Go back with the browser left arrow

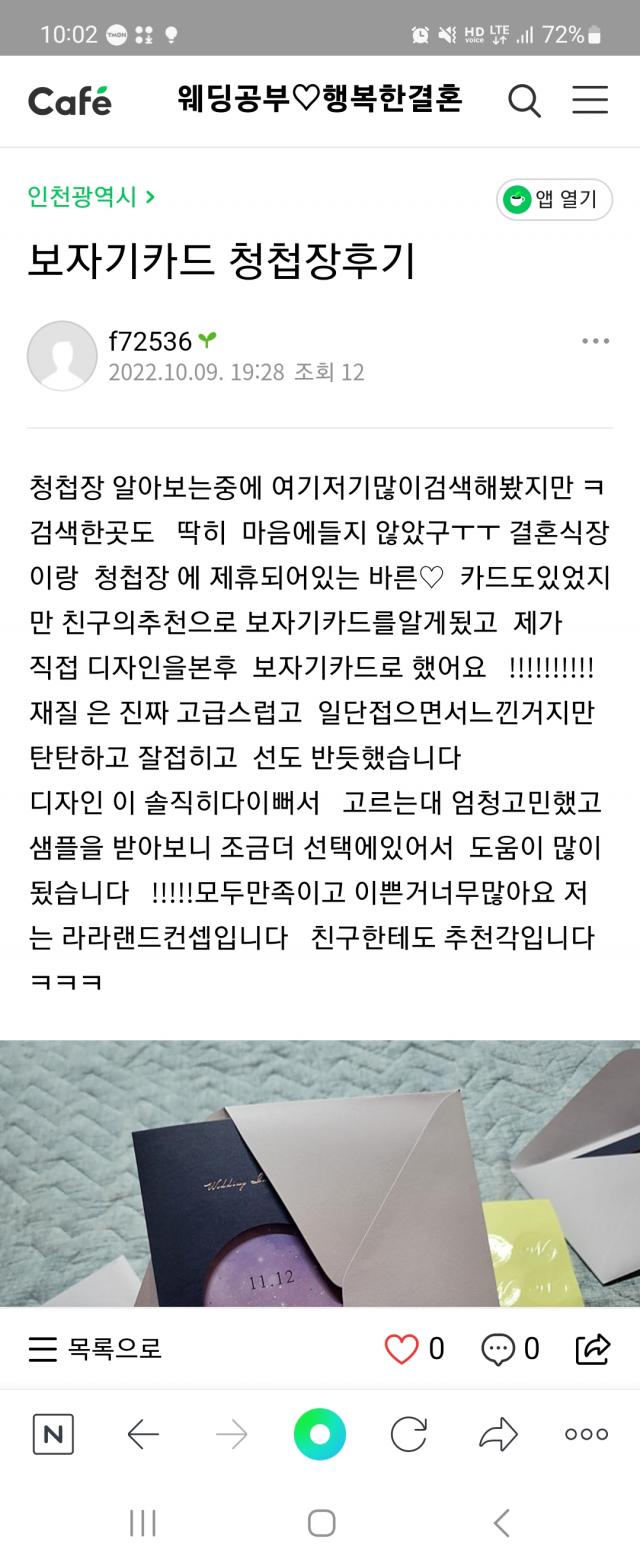(143, 1435)
